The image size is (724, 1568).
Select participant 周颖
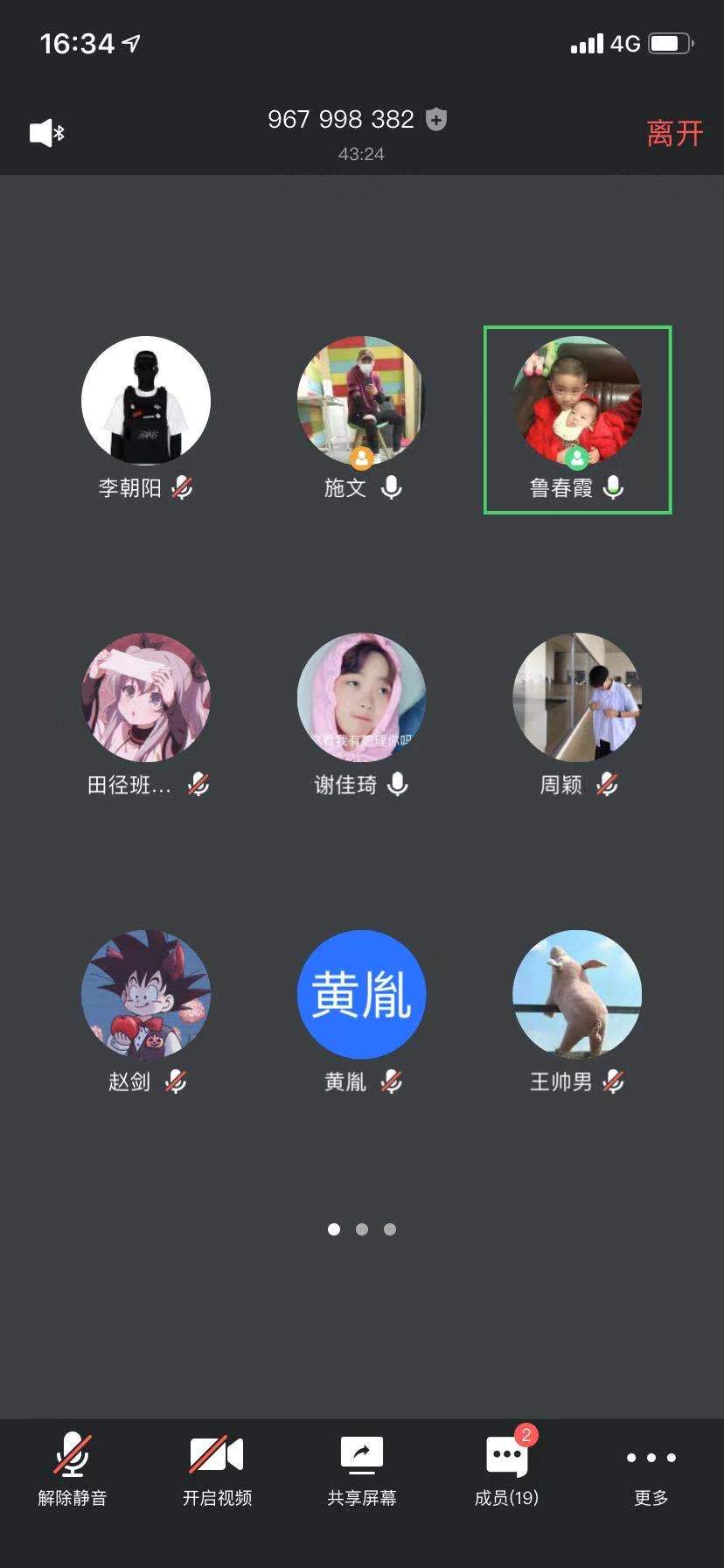point(577,697)
